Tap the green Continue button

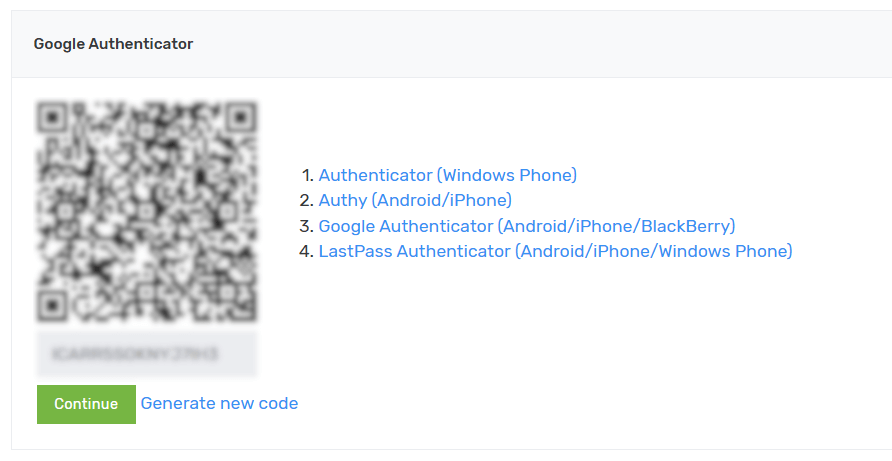[x=86, y=404]
